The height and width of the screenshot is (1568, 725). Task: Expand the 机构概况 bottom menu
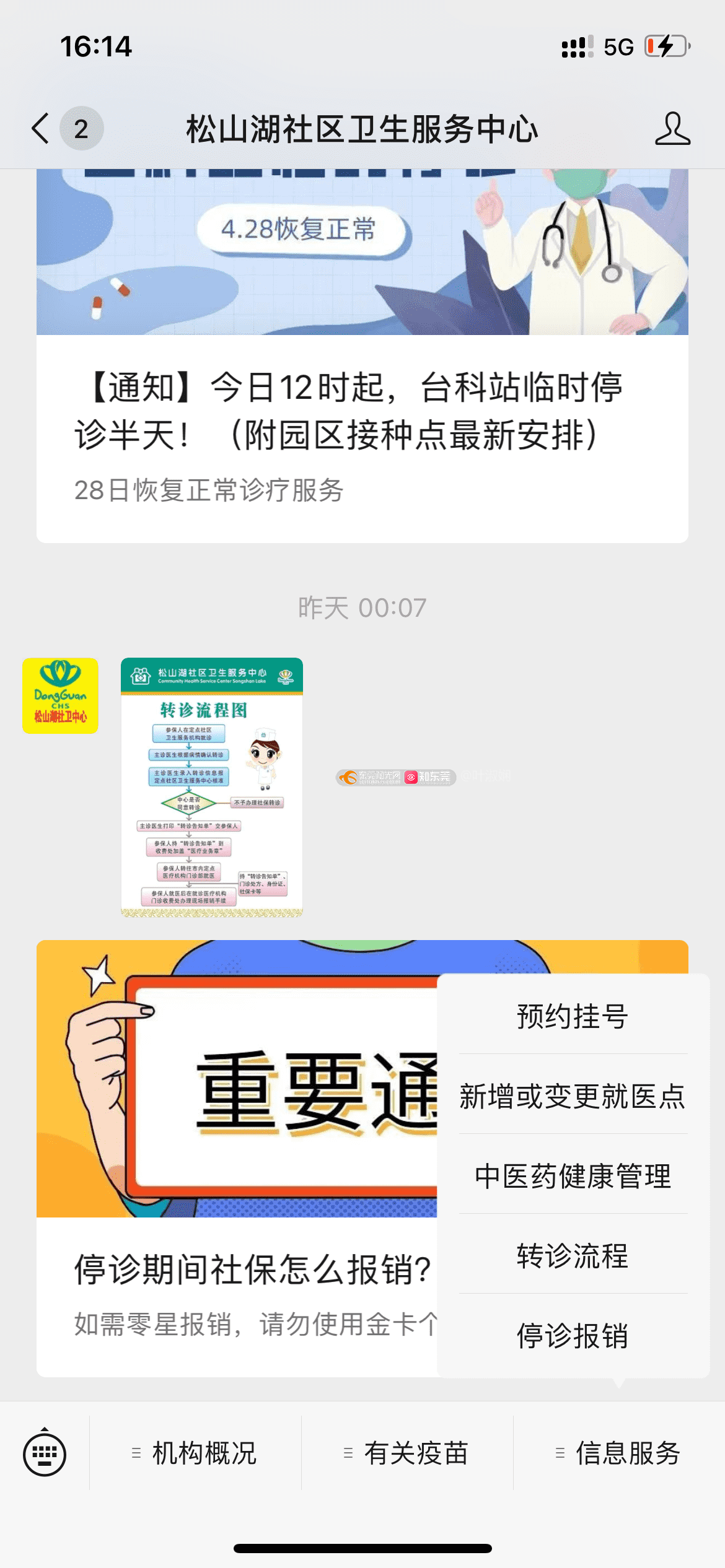tap(196, 1453)
